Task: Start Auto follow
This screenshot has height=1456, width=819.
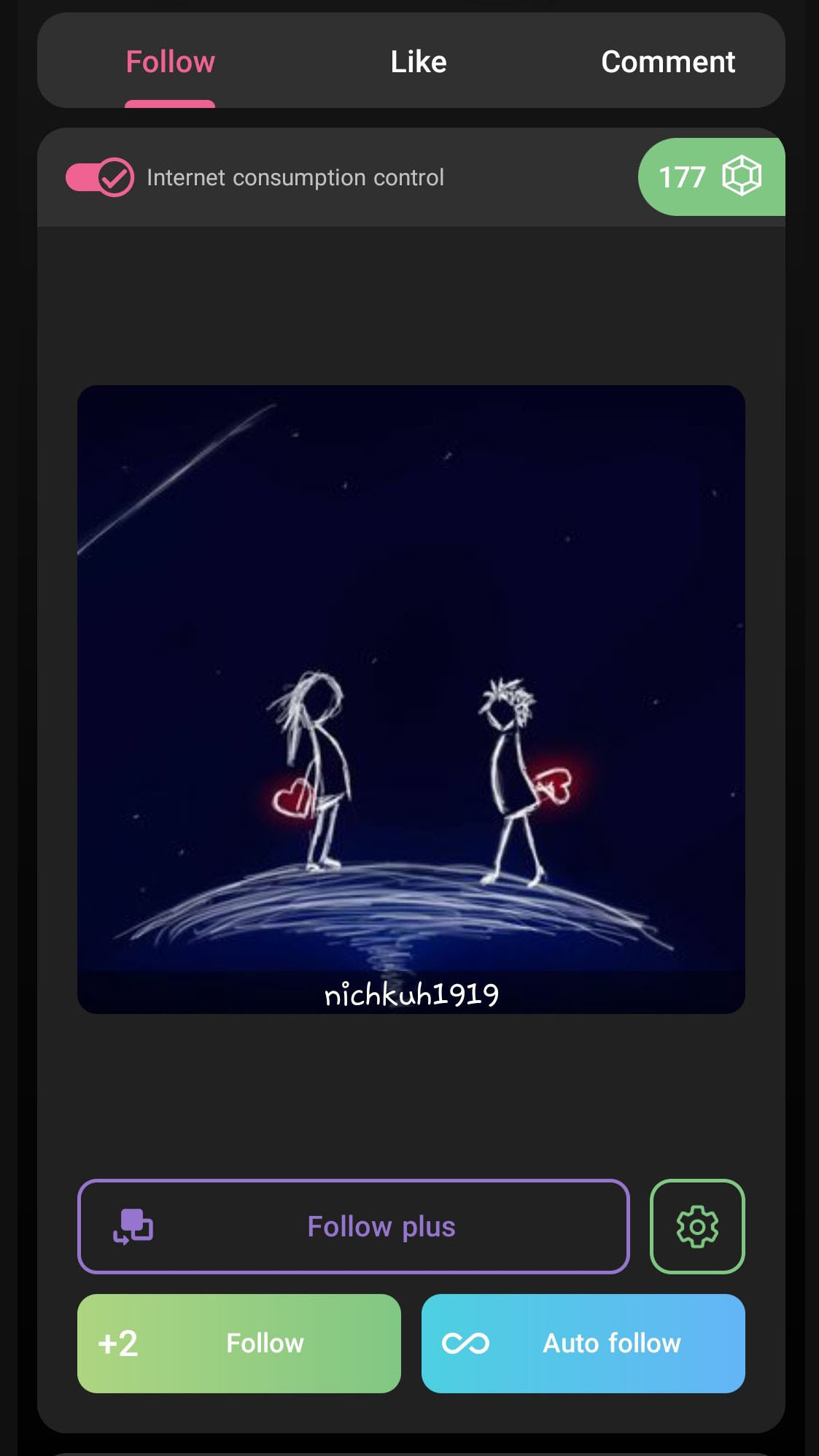Action: click(x=583, y=1343)
